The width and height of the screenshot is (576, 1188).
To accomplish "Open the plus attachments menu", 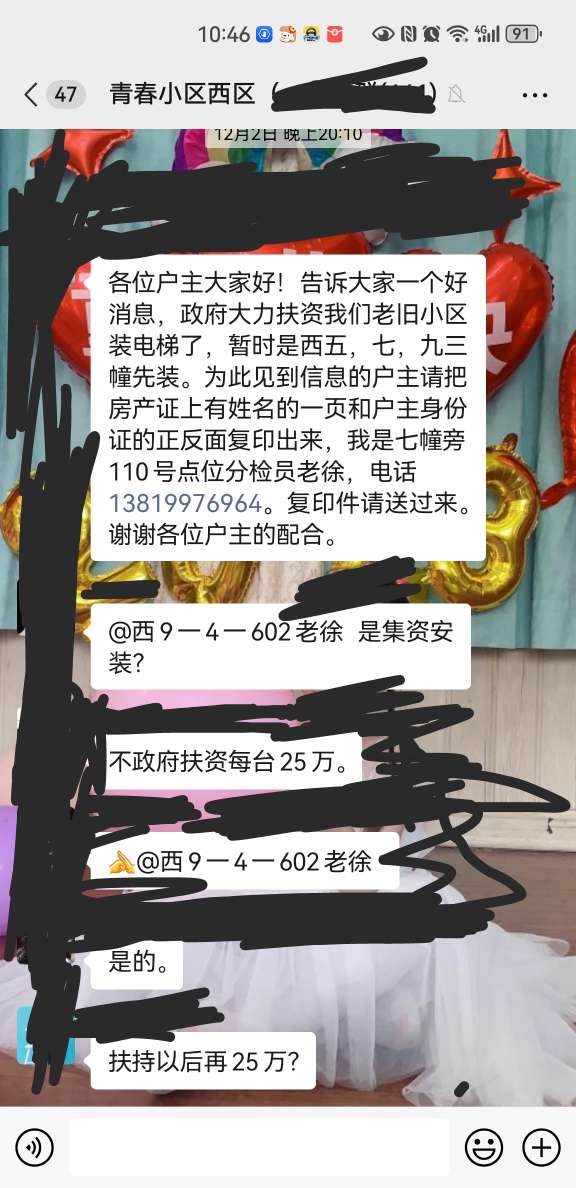I will [x=541, y=1147].
